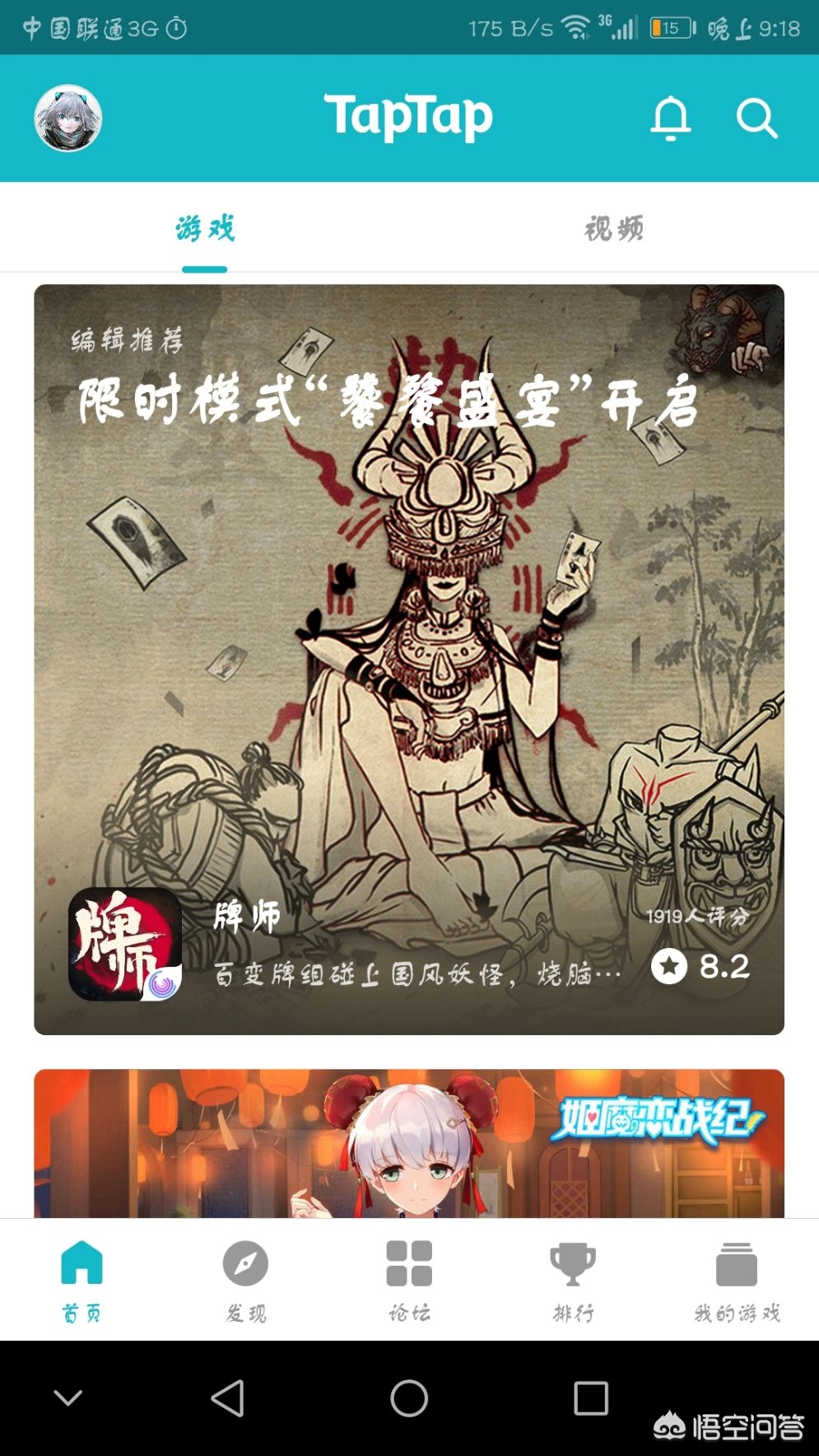Open the 姬魔恋战纪 banner card
This screenshot has width=819, height=1456.
[408, 1143]
